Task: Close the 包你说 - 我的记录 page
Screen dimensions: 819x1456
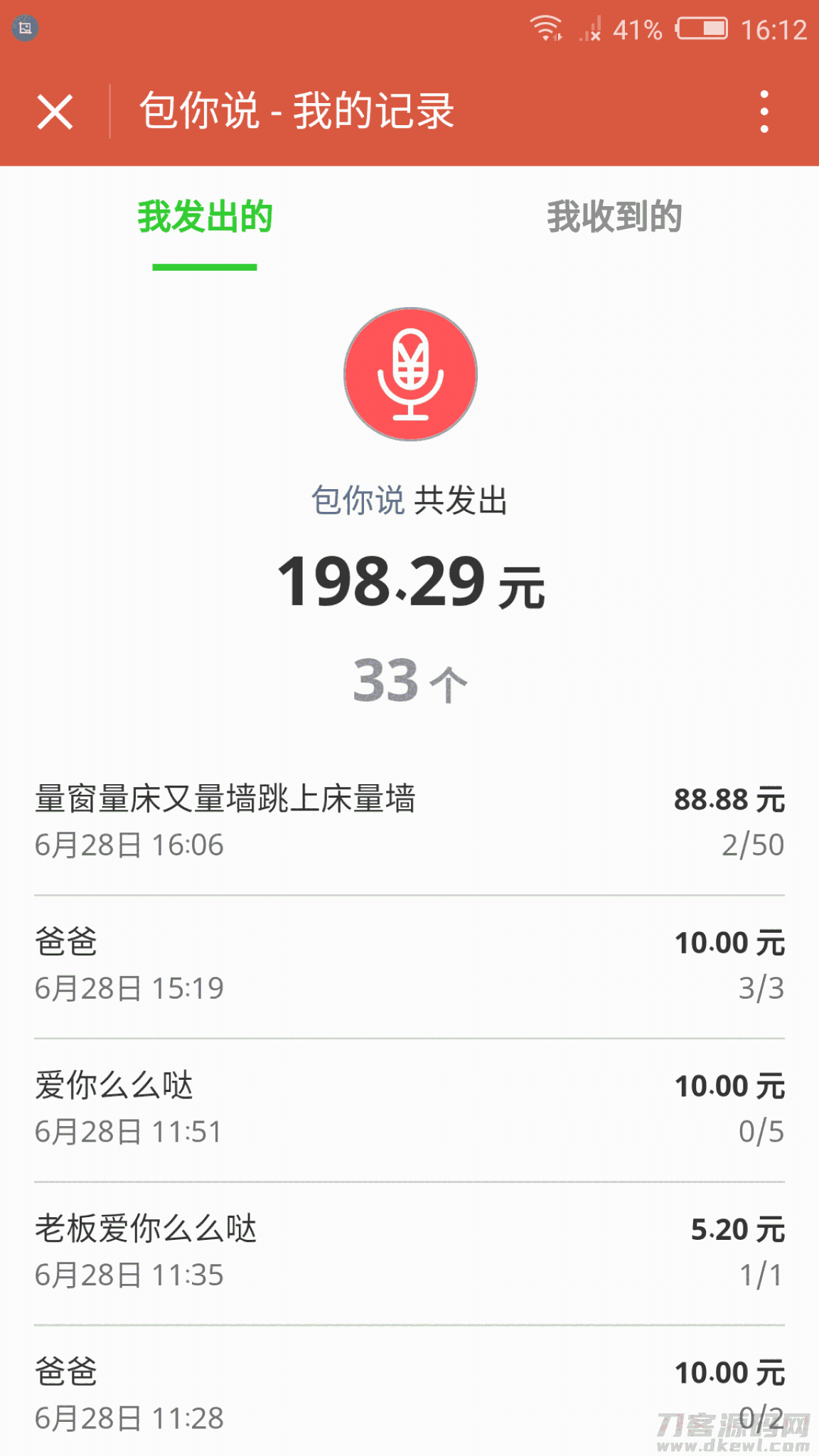Action: 55,112
